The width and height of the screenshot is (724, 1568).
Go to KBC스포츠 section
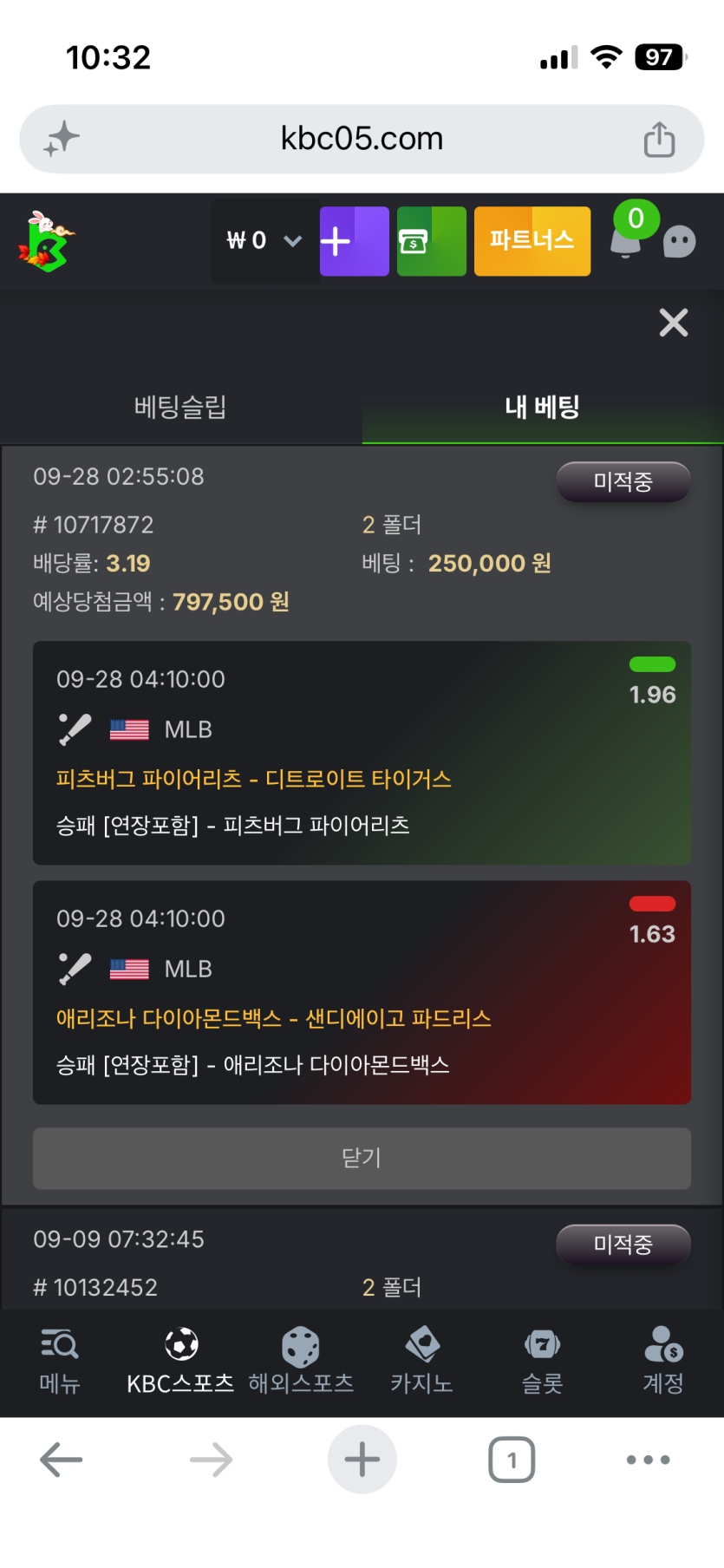coord(180,1361)
